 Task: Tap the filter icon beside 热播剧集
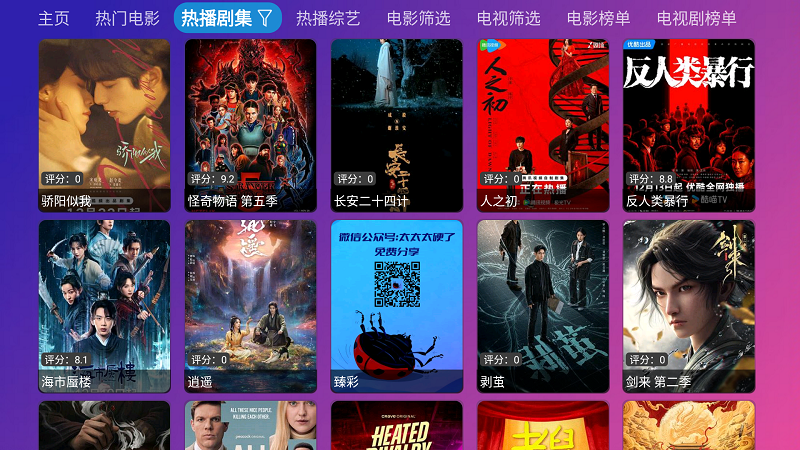click(x=265, y=17)
